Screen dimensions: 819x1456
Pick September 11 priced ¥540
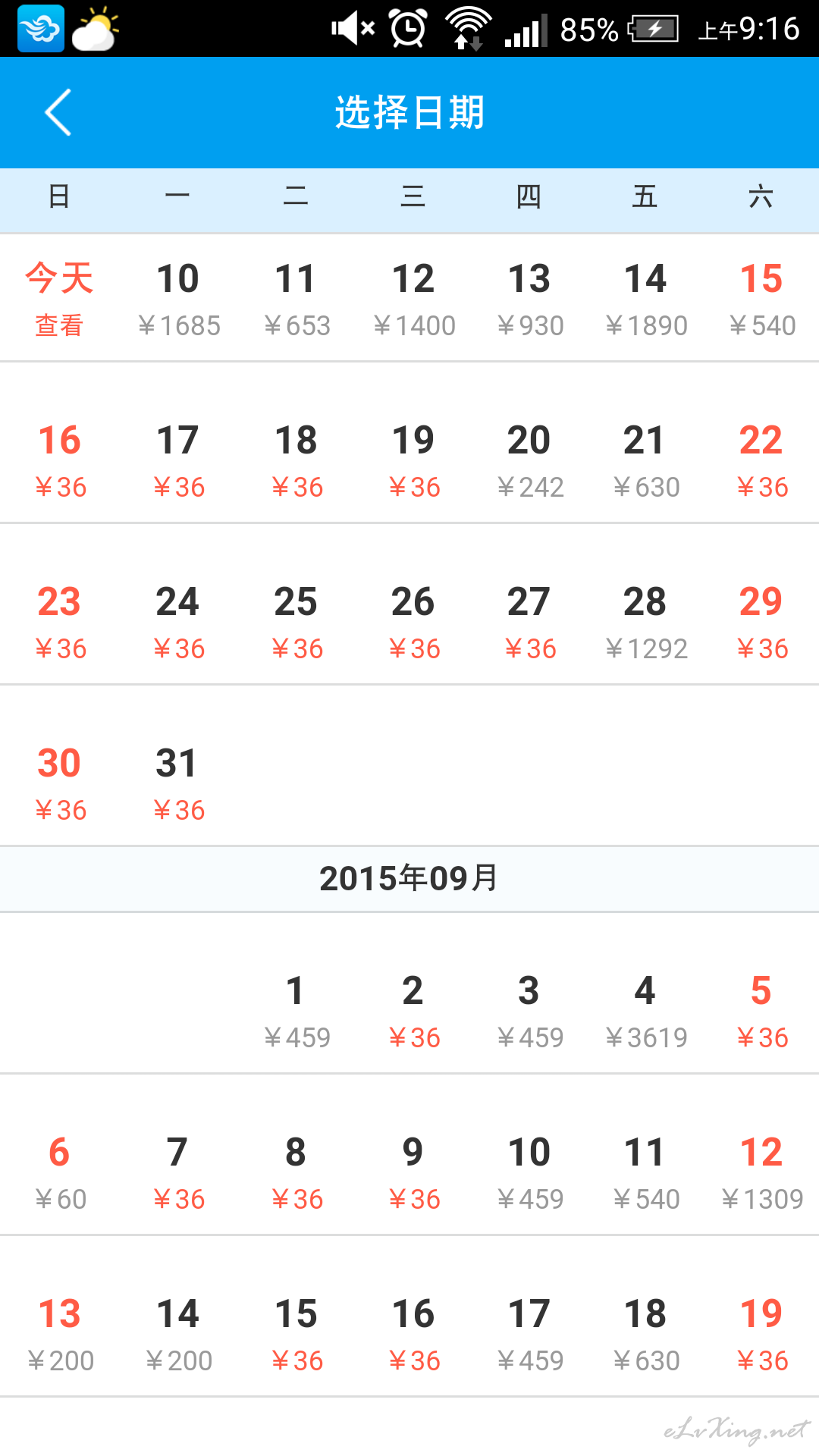pyautogui.click(x=645, y=1172)
